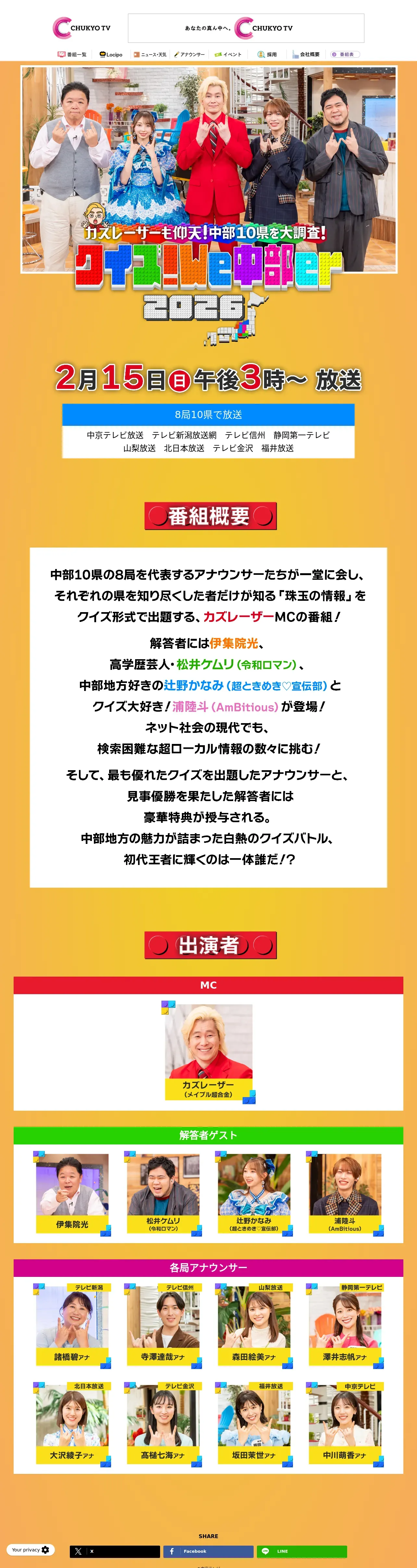This screenshot has height=1568, width=417.
Task: Open the Chukyo TV logo home link
Action: [82, 28]
